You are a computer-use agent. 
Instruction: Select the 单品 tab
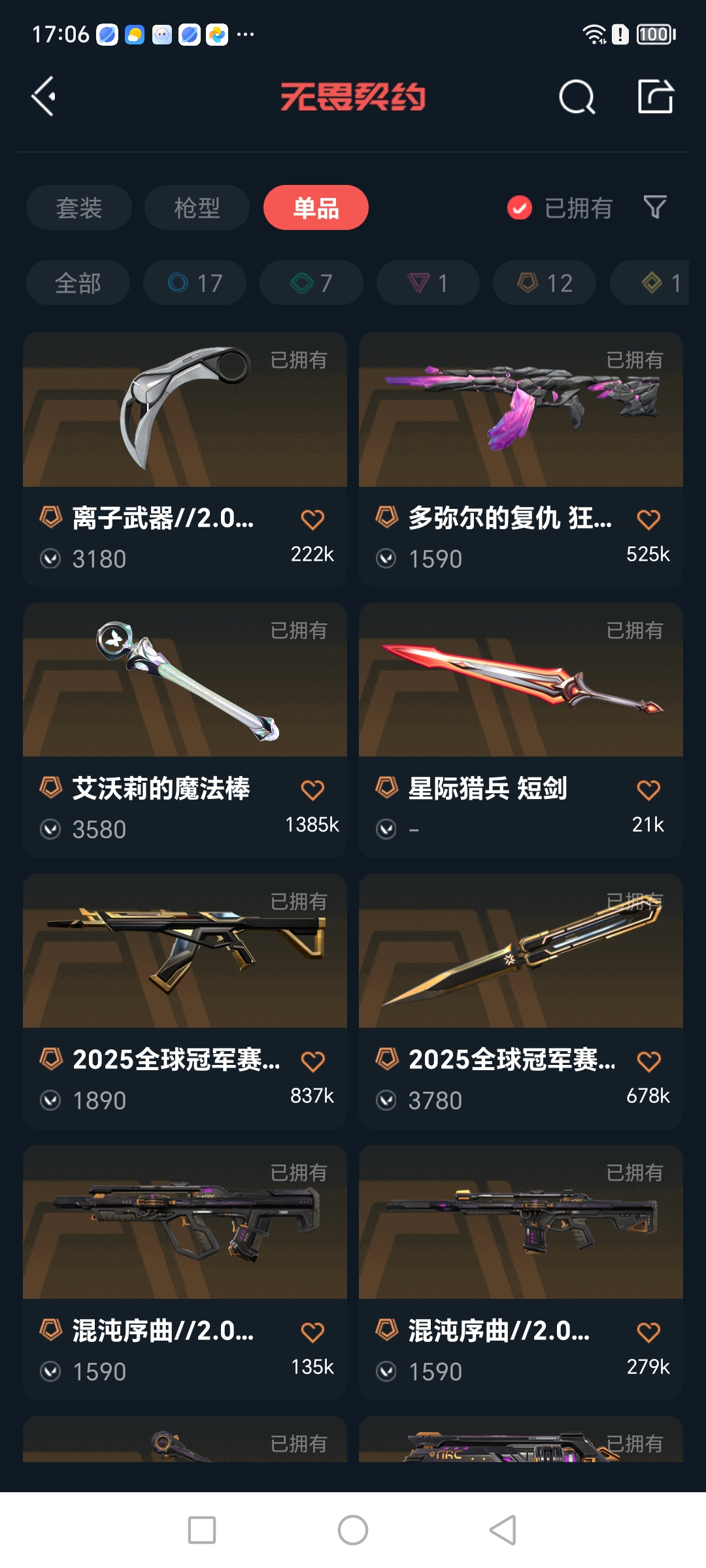tap(316, 208)
